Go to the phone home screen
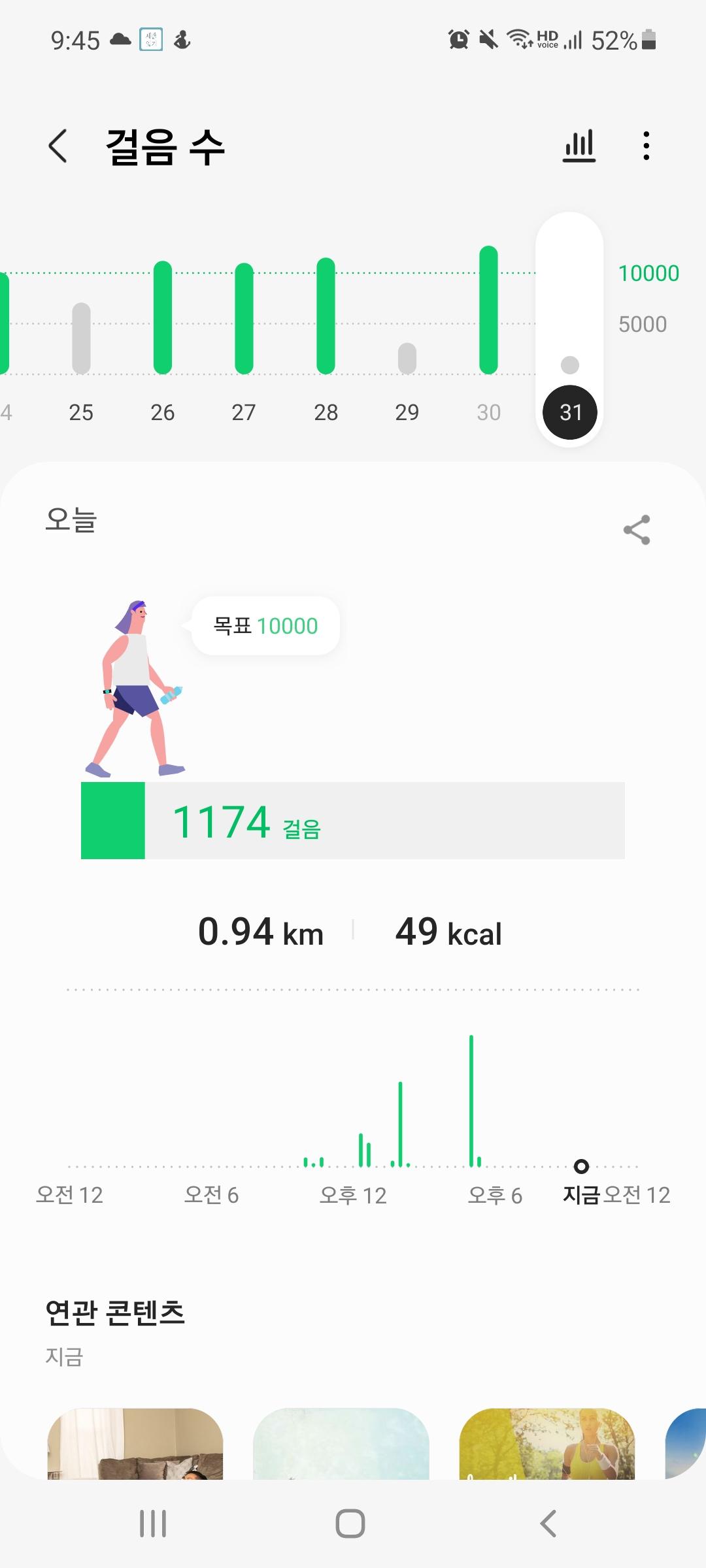 (350, 1524)
